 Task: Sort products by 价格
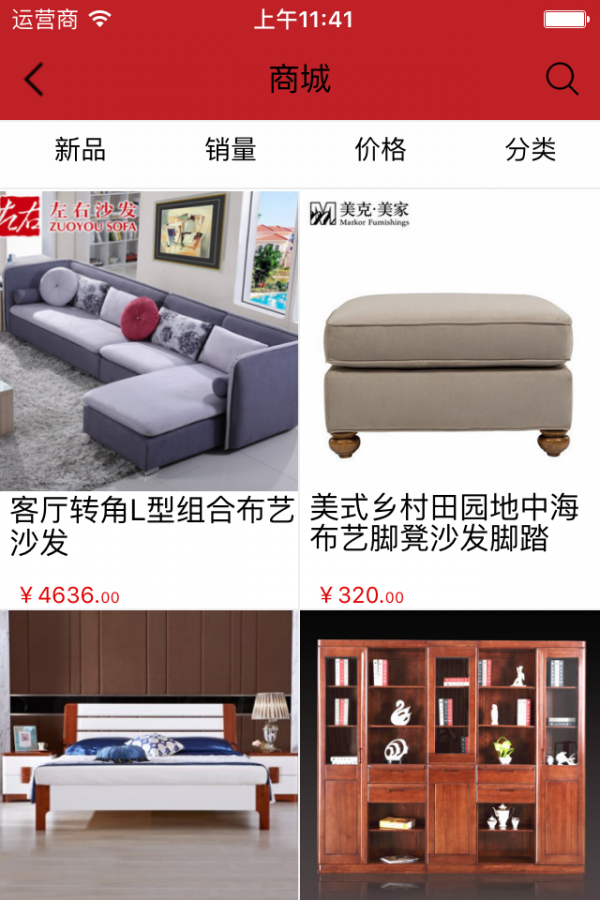(x=381, y=150)
